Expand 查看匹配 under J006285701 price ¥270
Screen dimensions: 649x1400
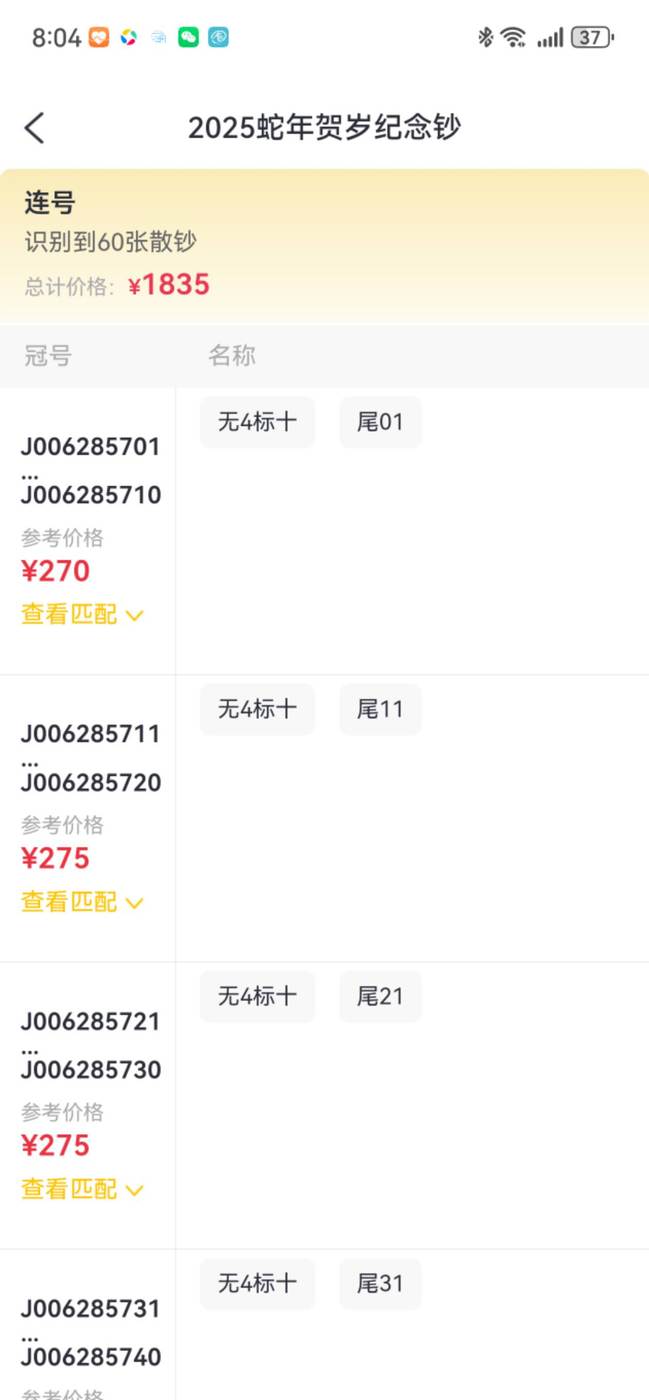[83, 615]
